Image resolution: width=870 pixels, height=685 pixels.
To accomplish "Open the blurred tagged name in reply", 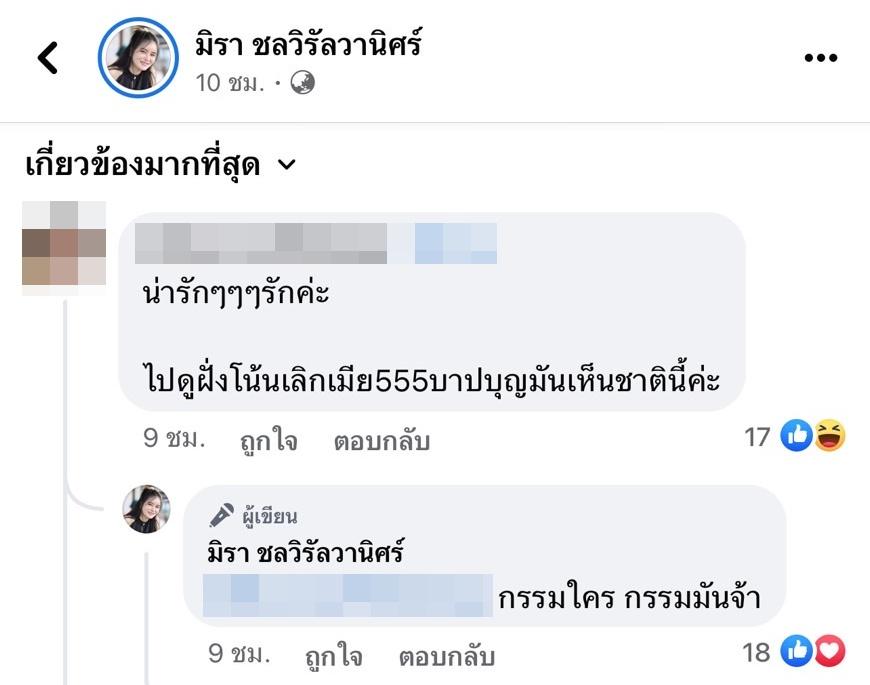I will click(x=347, y=595).
